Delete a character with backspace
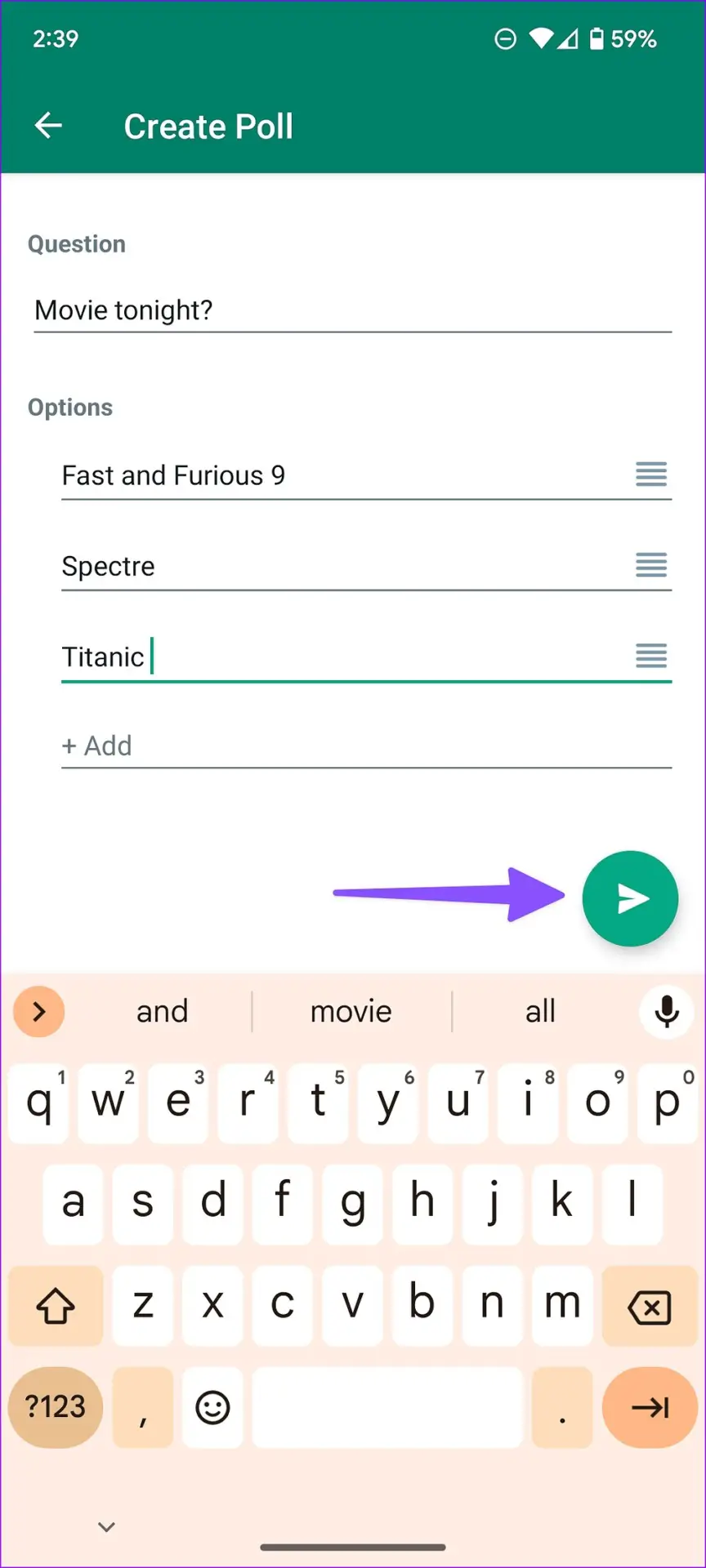 [649, 1306]
